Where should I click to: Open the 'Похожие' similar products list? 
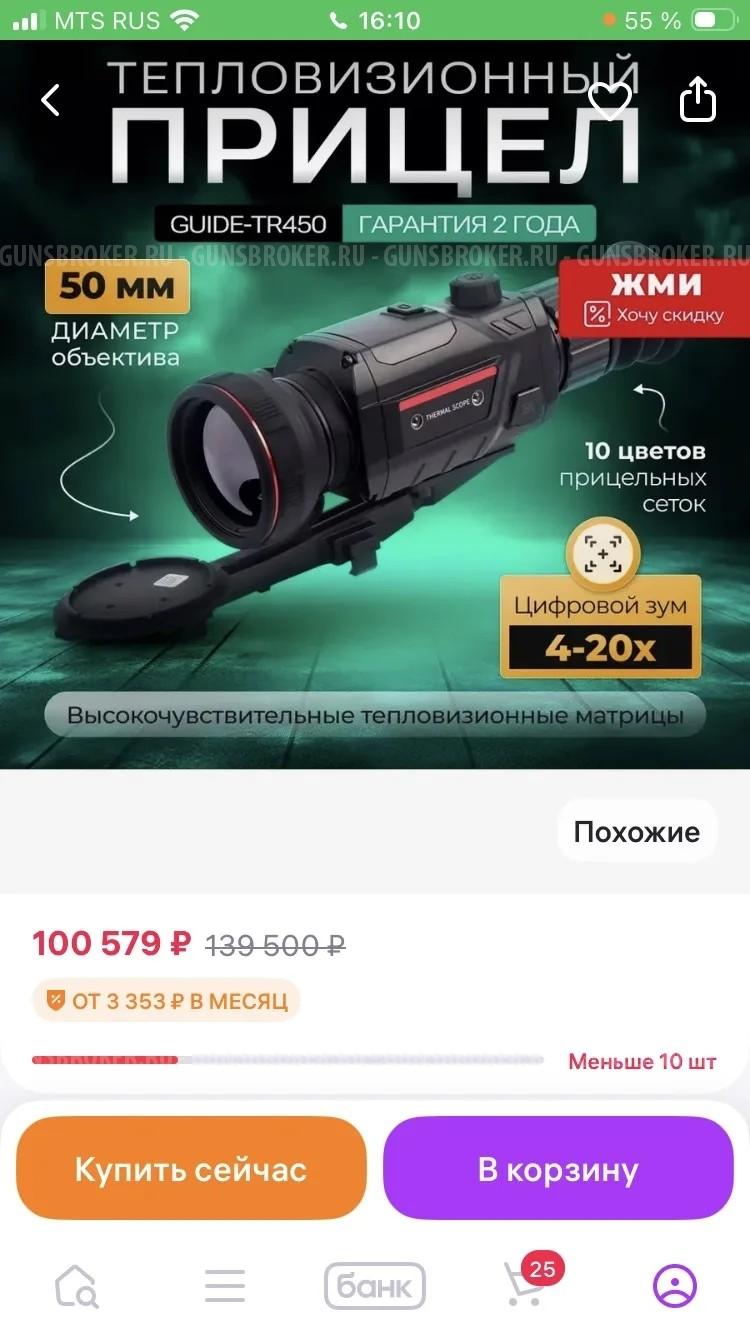point(636,830)
